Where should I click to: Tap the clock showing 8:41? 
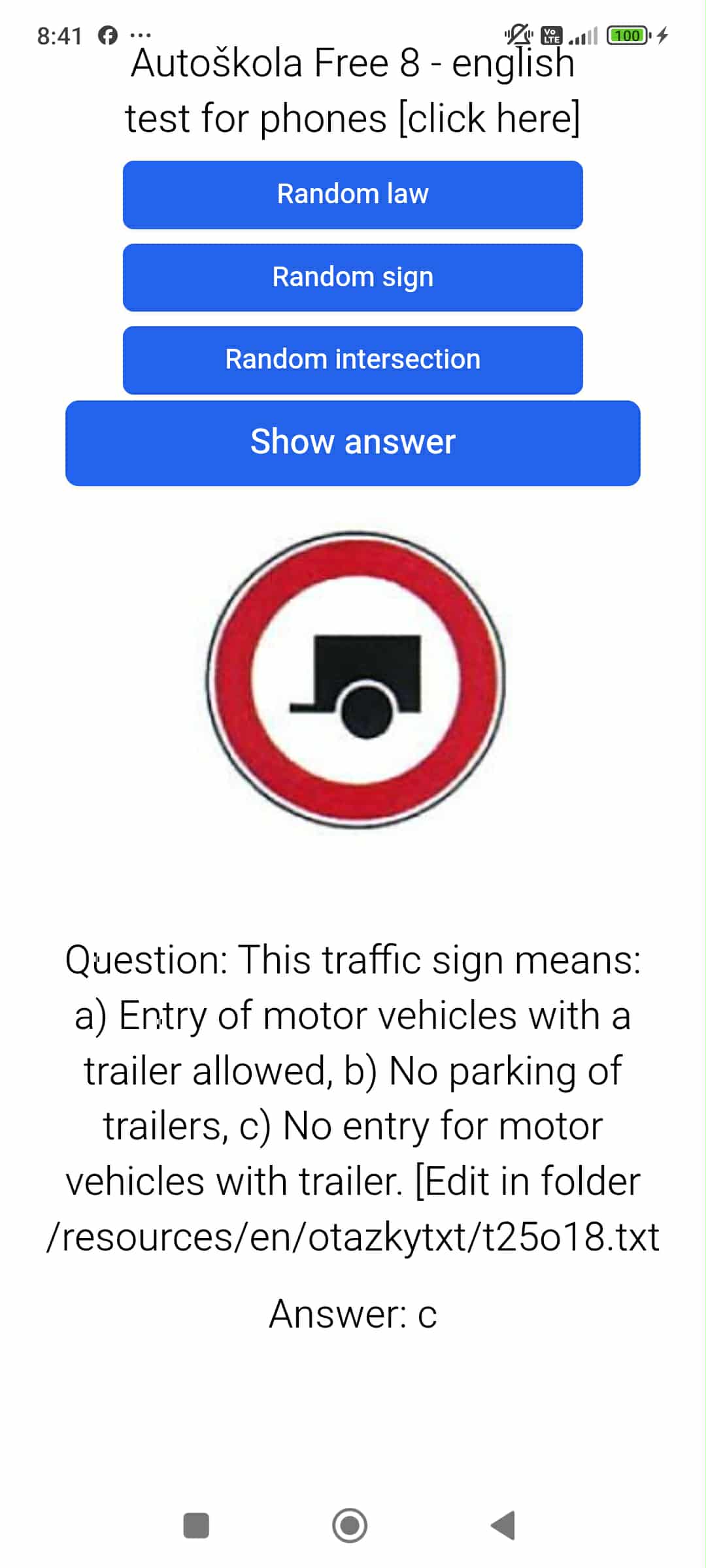point(60,36)
